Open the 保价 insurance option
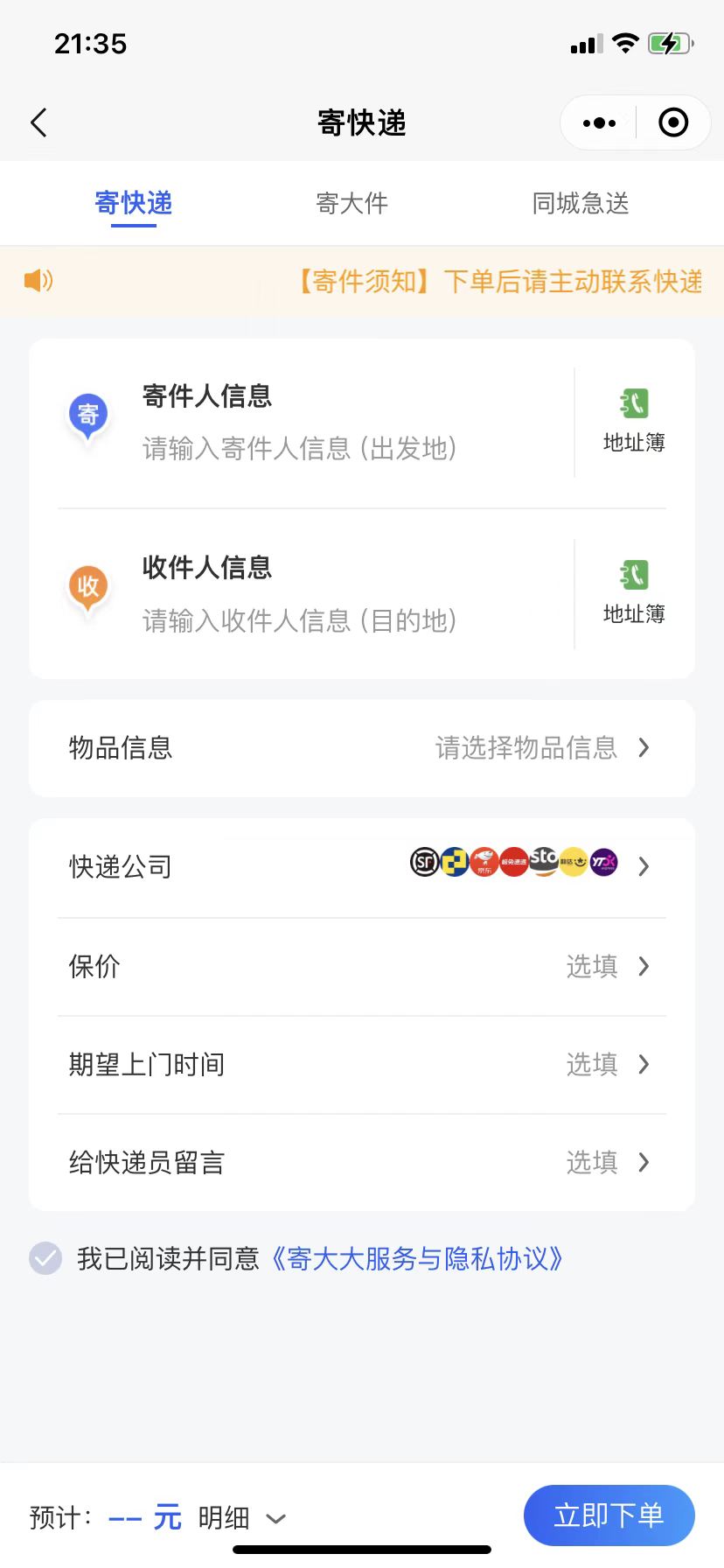The image size is (724, 1568). click(x=362, y=967)
